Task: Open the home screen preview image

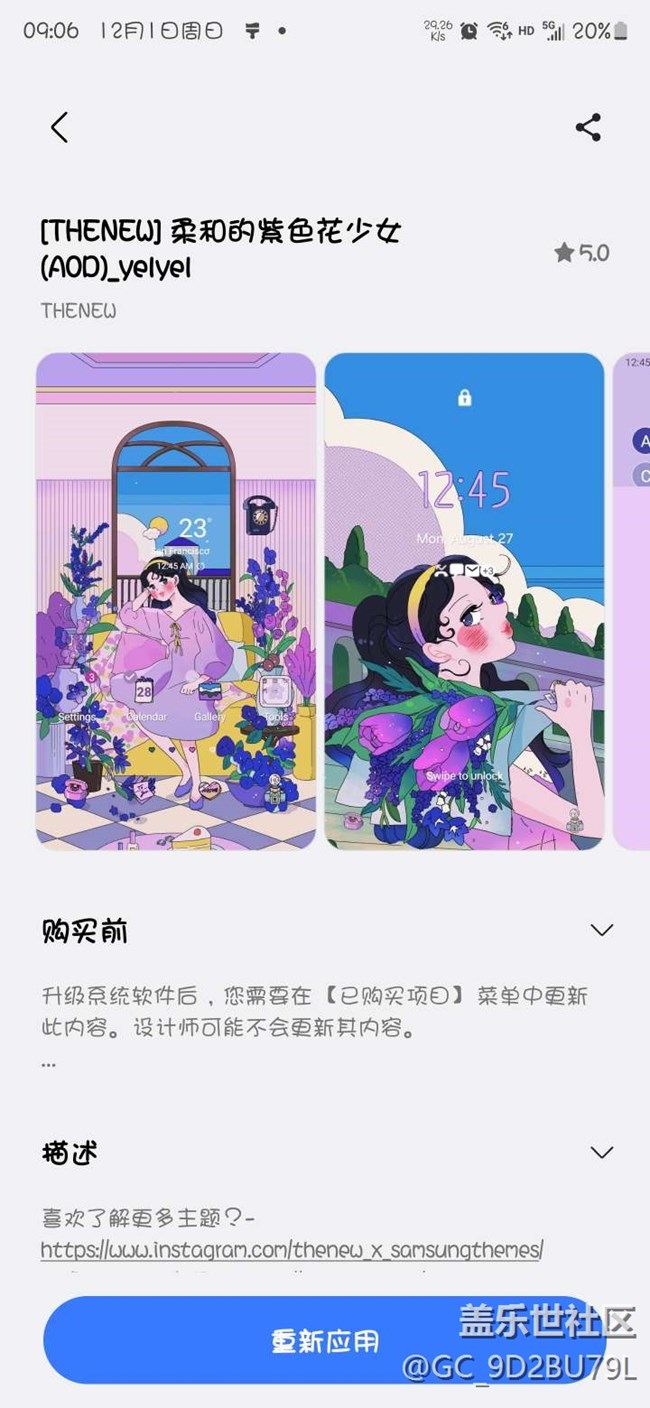Action: pos(176,600)
